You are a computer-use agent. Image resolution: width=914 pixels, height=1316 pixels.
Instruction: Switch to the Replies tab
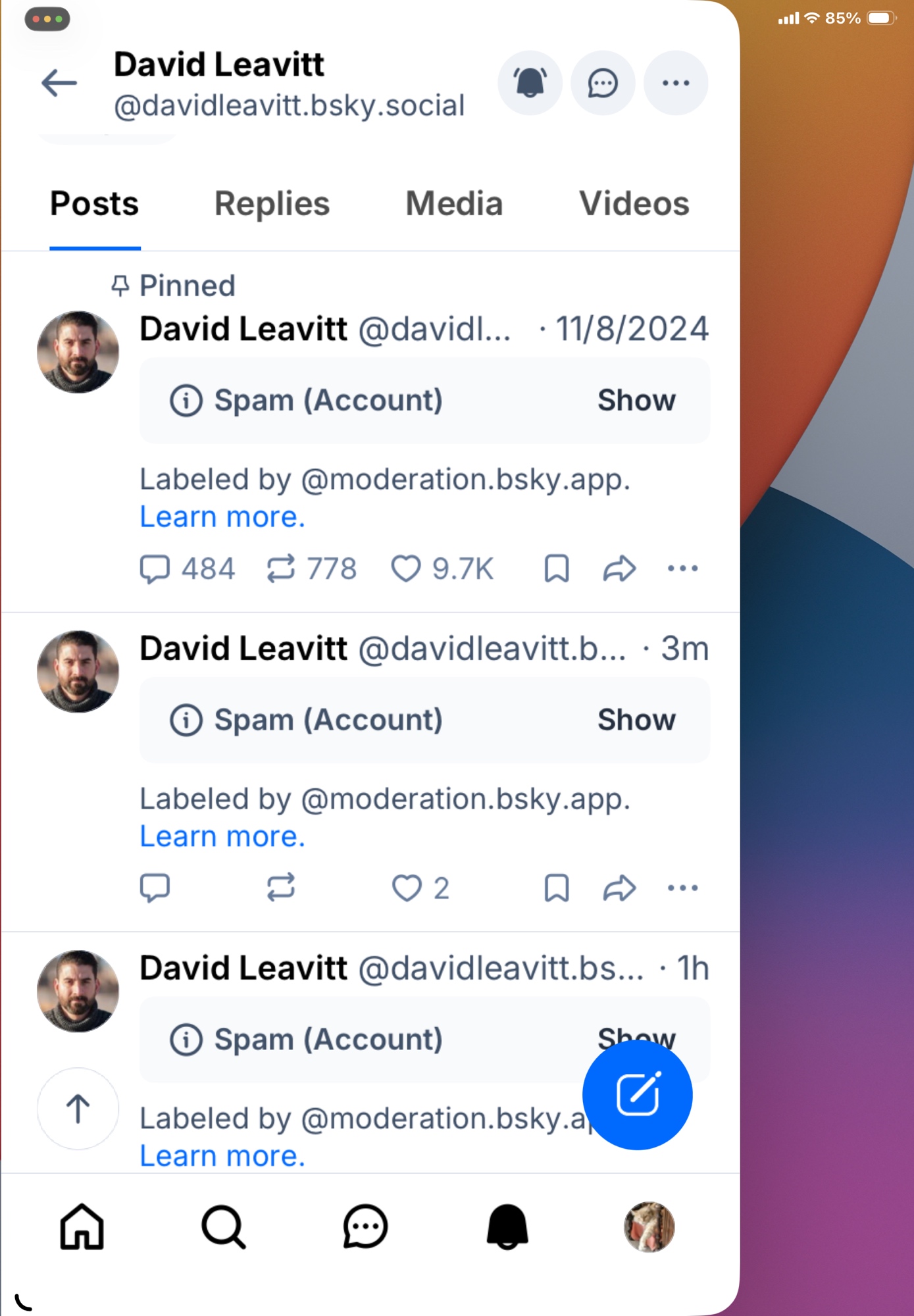coord(272,204)
